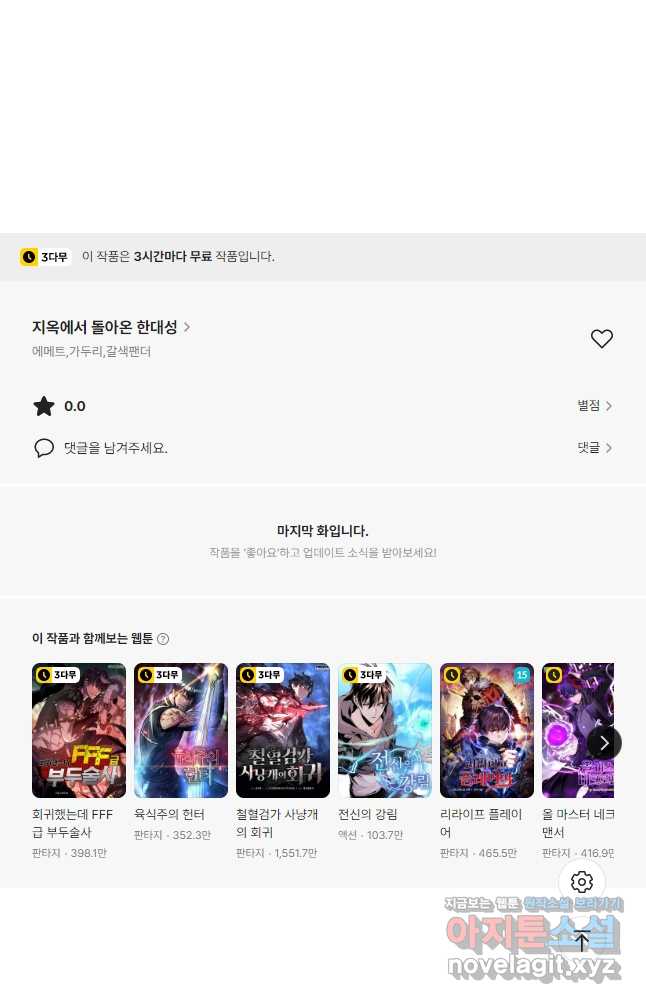Open the 별점 rating link
This screenshot has width=646, height=1004.
click(594, 405)
